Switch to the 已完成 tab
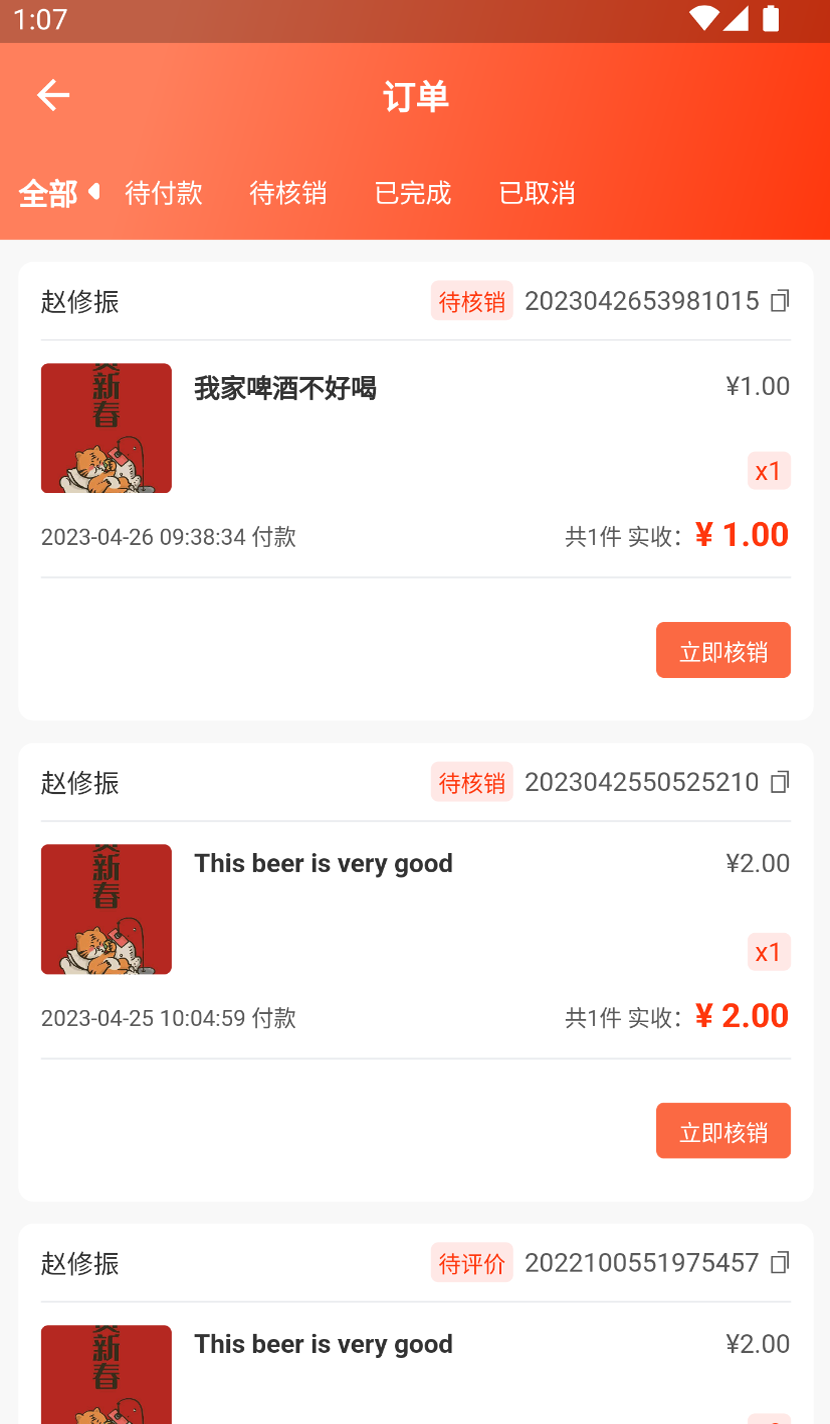The width and height of the screenshot is (830, 1424). point(412,192)
